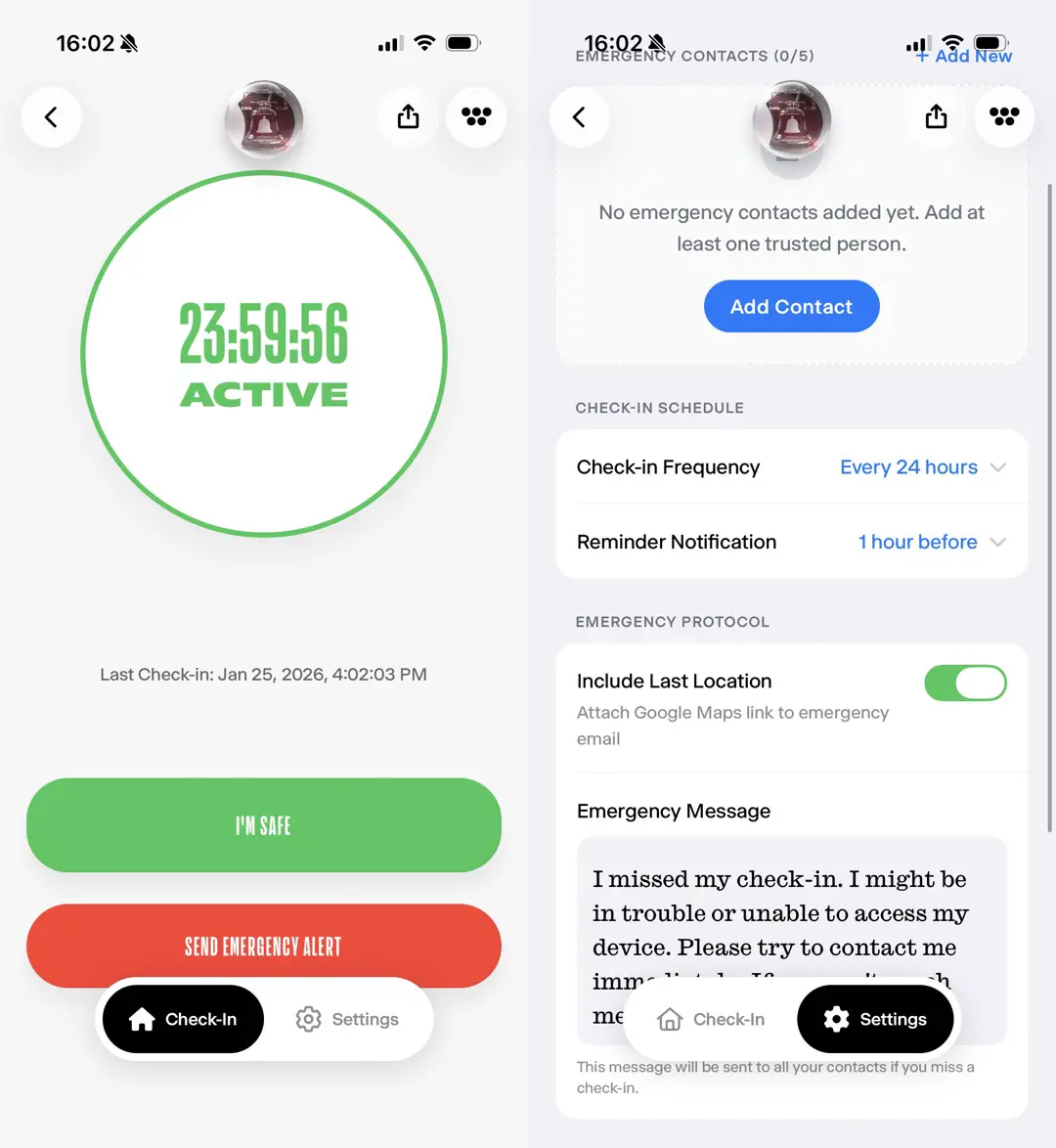Go back using the arrow above the timer
Image resolution: width=1056 pixels, height=1148 pixels.
pyautogui.click(x=51, y=117)
